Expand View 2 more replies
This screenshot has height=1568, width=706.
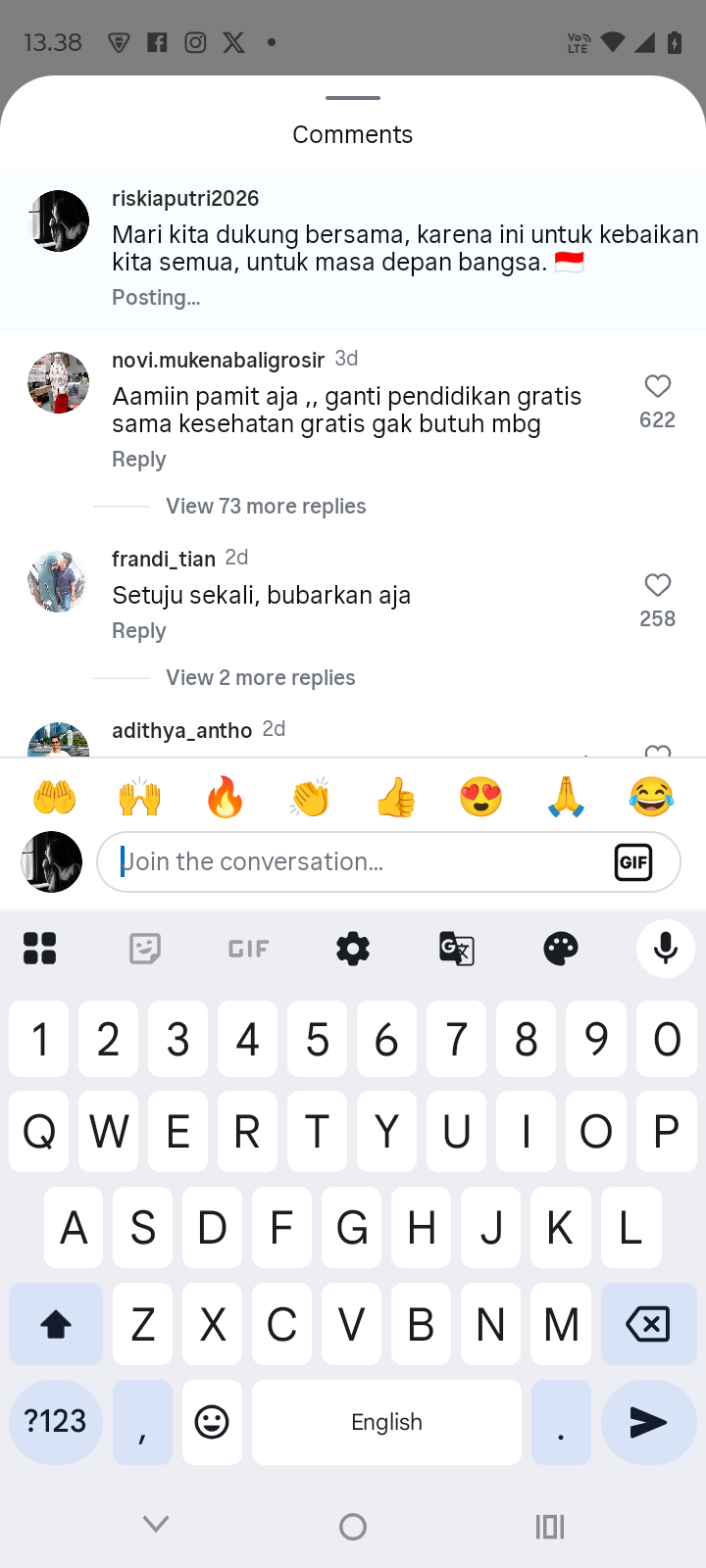pyautogui.click(x=260, y=678)
